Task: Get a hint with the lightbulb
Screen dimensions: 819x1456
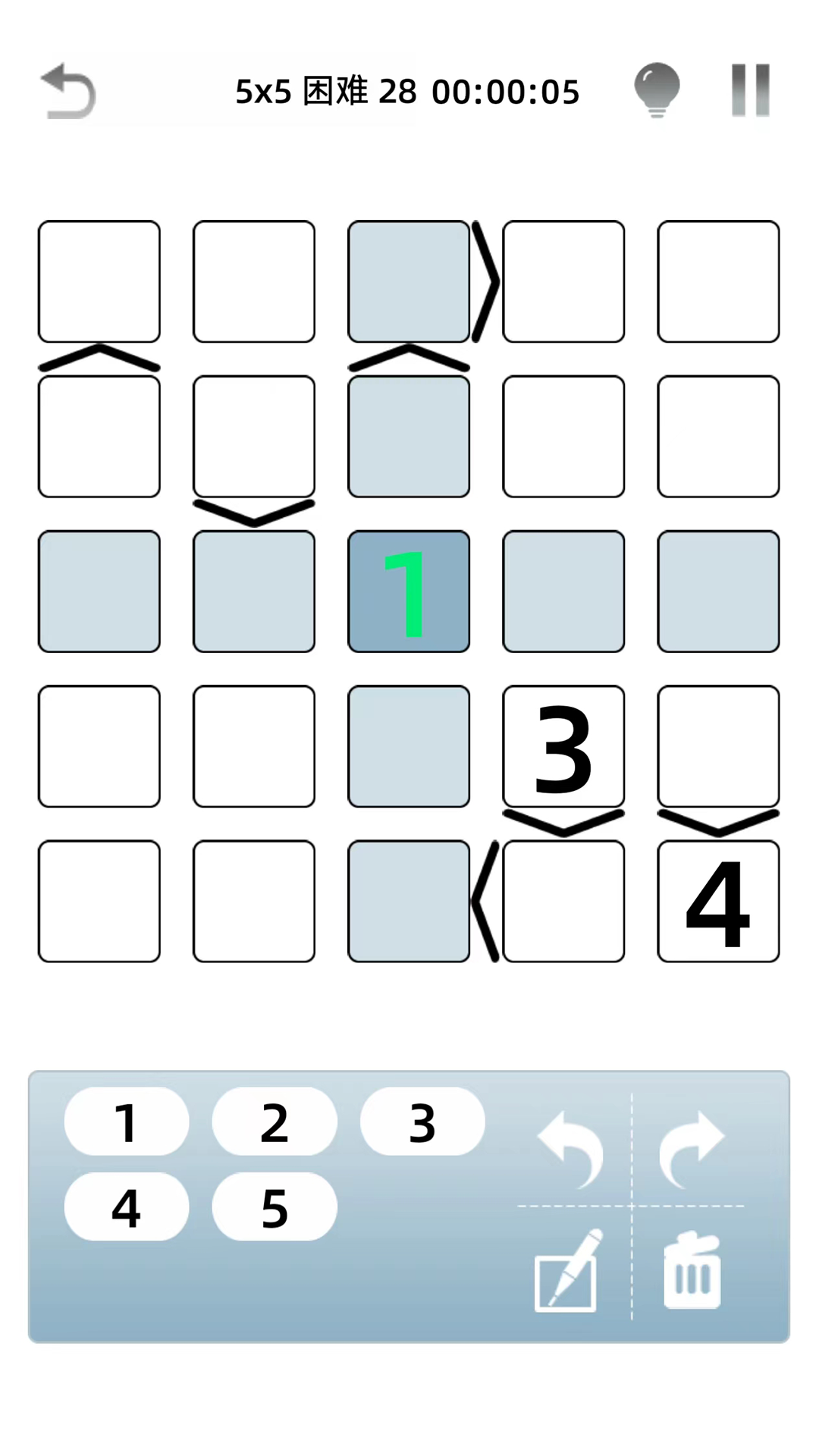Action: (657, 90)
